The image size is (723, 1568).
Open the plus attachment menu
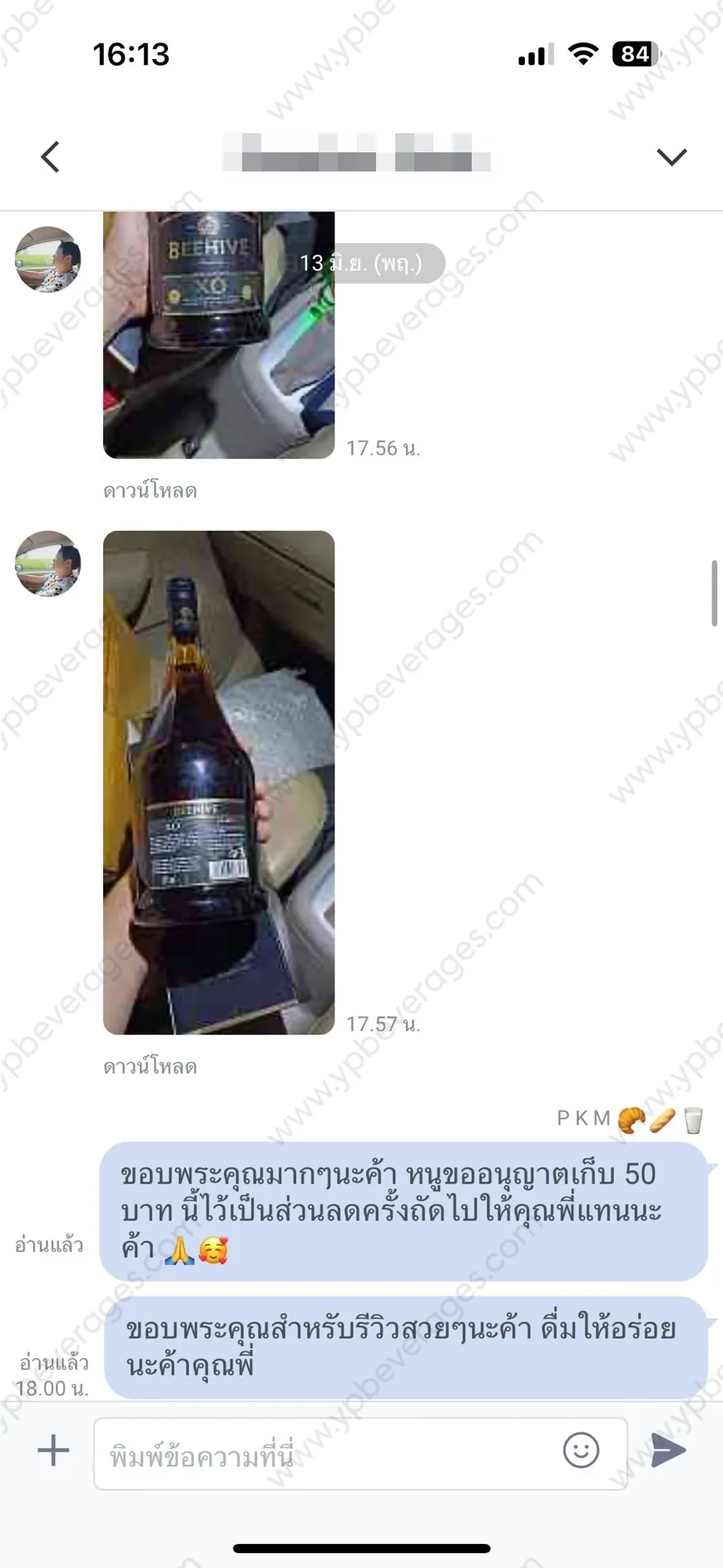tap(53, 1450)
